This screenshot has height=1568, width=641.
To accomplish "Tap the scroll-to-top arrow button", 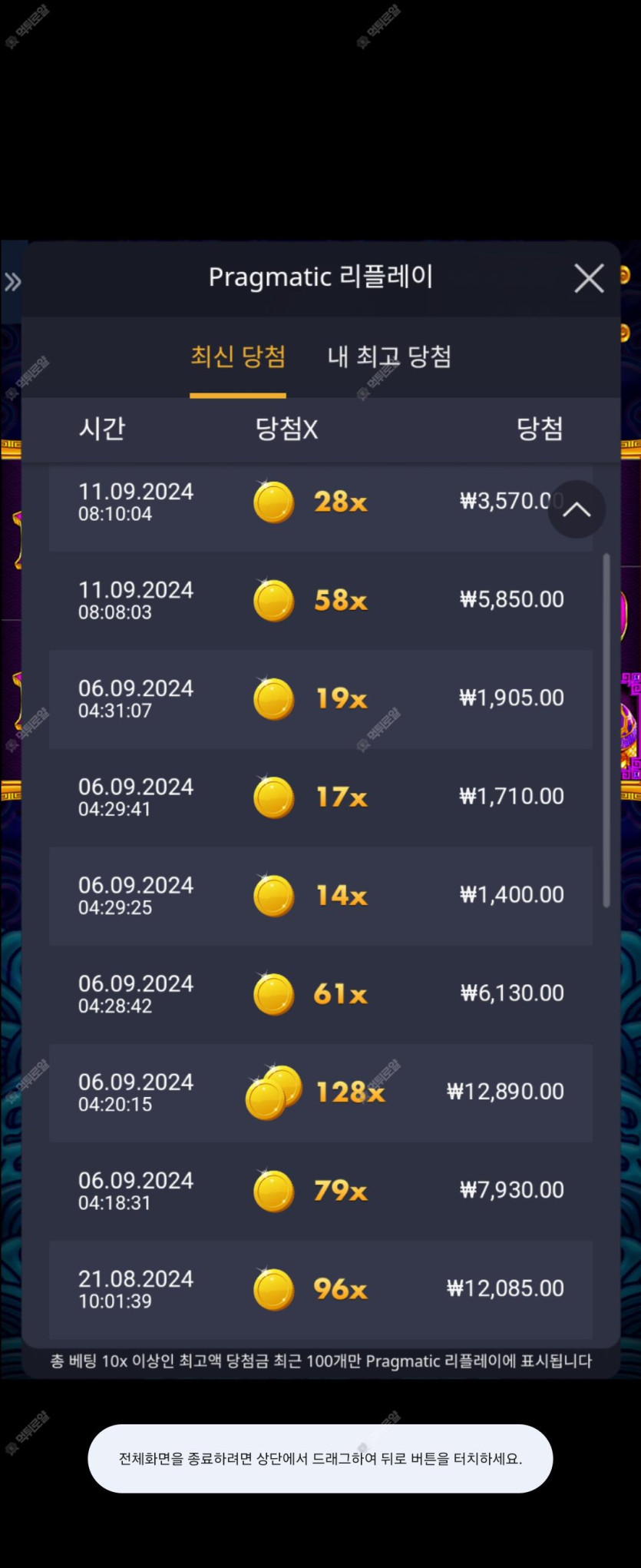I will click(577, 509).
